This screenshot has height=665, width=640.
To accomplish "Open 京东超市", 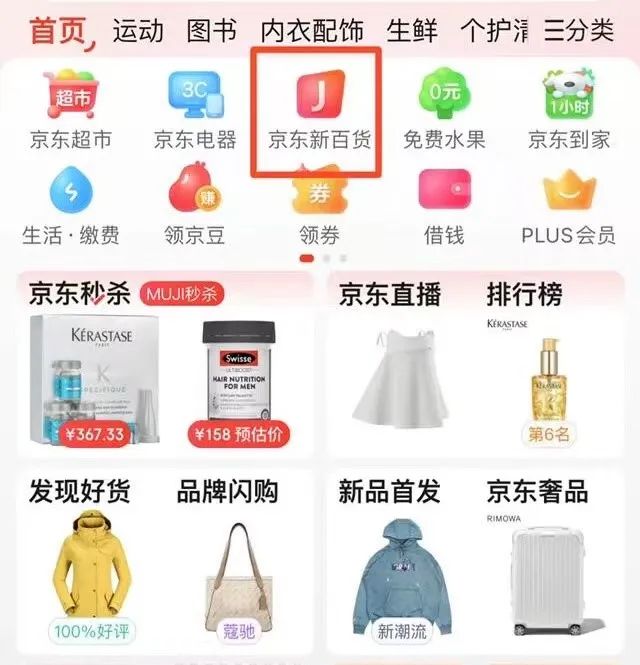I will click(71, 110).
